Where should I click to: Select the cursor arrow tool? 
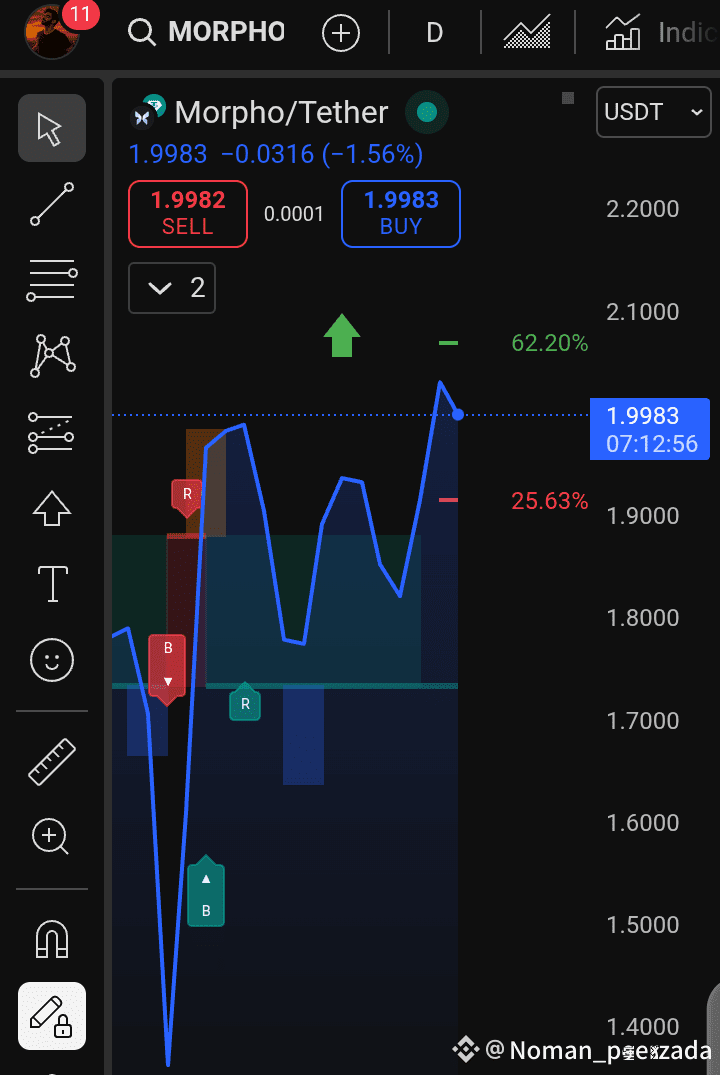(51, 128)
